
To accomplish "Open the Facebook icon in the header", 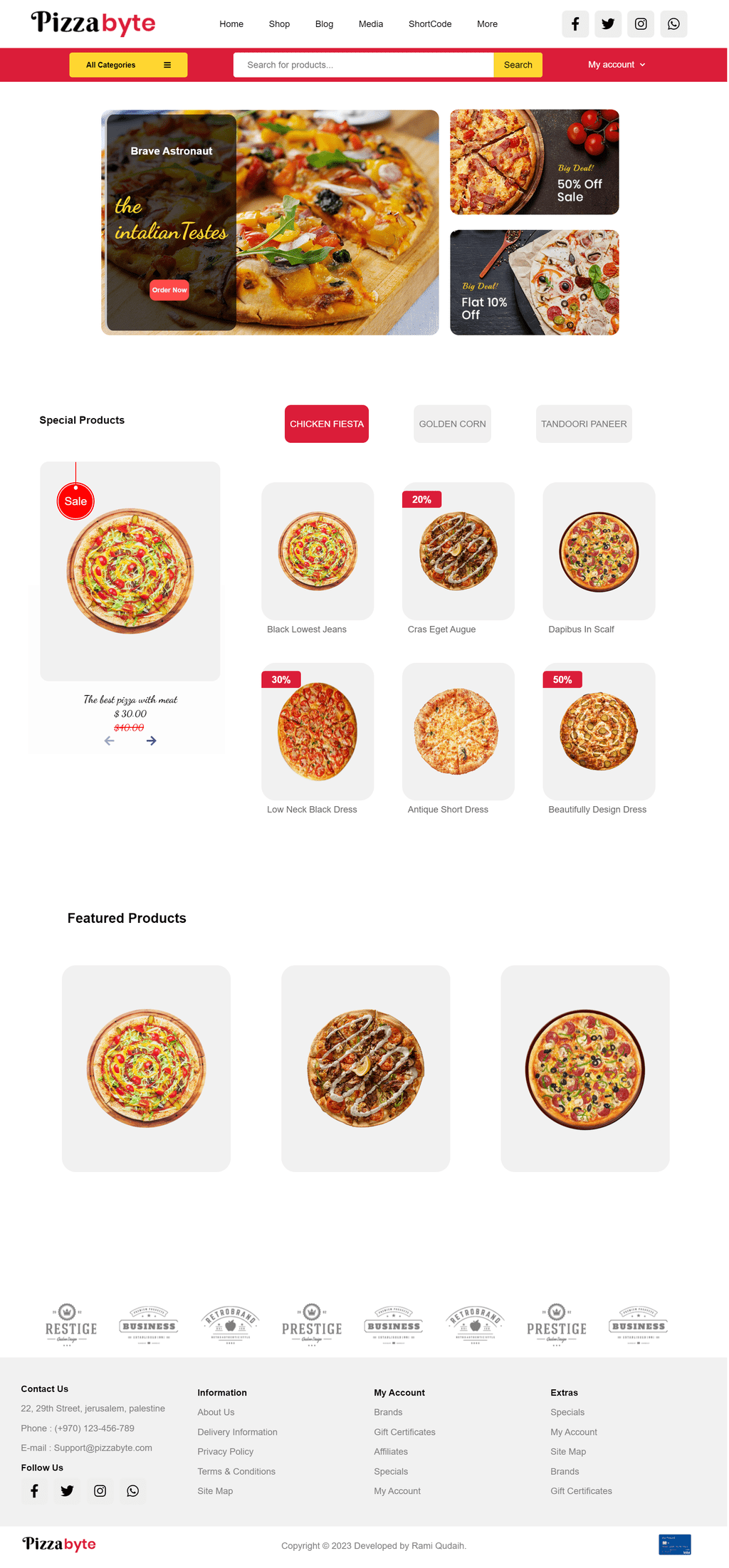I will pyautogui.click(x=575, y=23).
